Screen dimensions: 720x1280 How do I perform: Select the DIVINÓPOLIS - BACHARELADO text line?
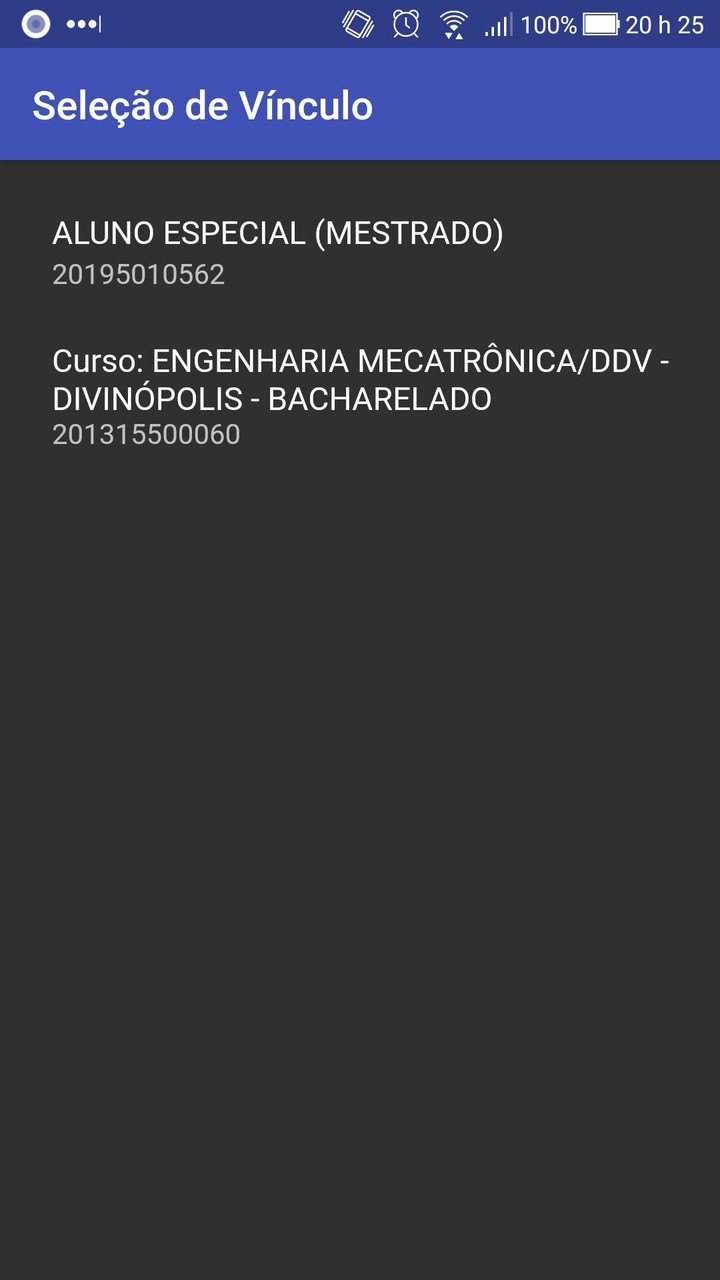[271, 399]
